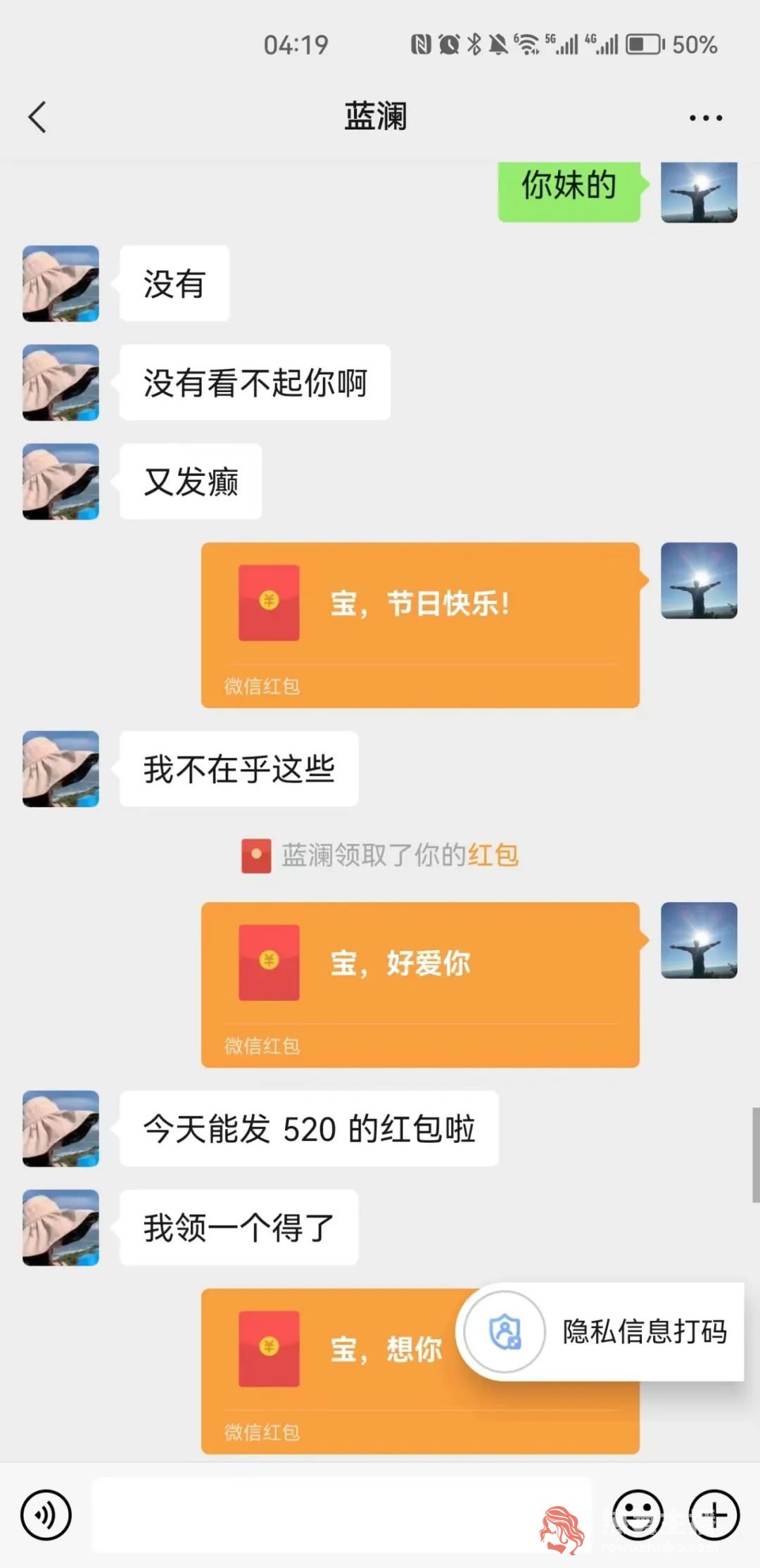760x1568 pixels.
Task: Open the 宝，好爱你 red packet
Action: click(420, 984)
